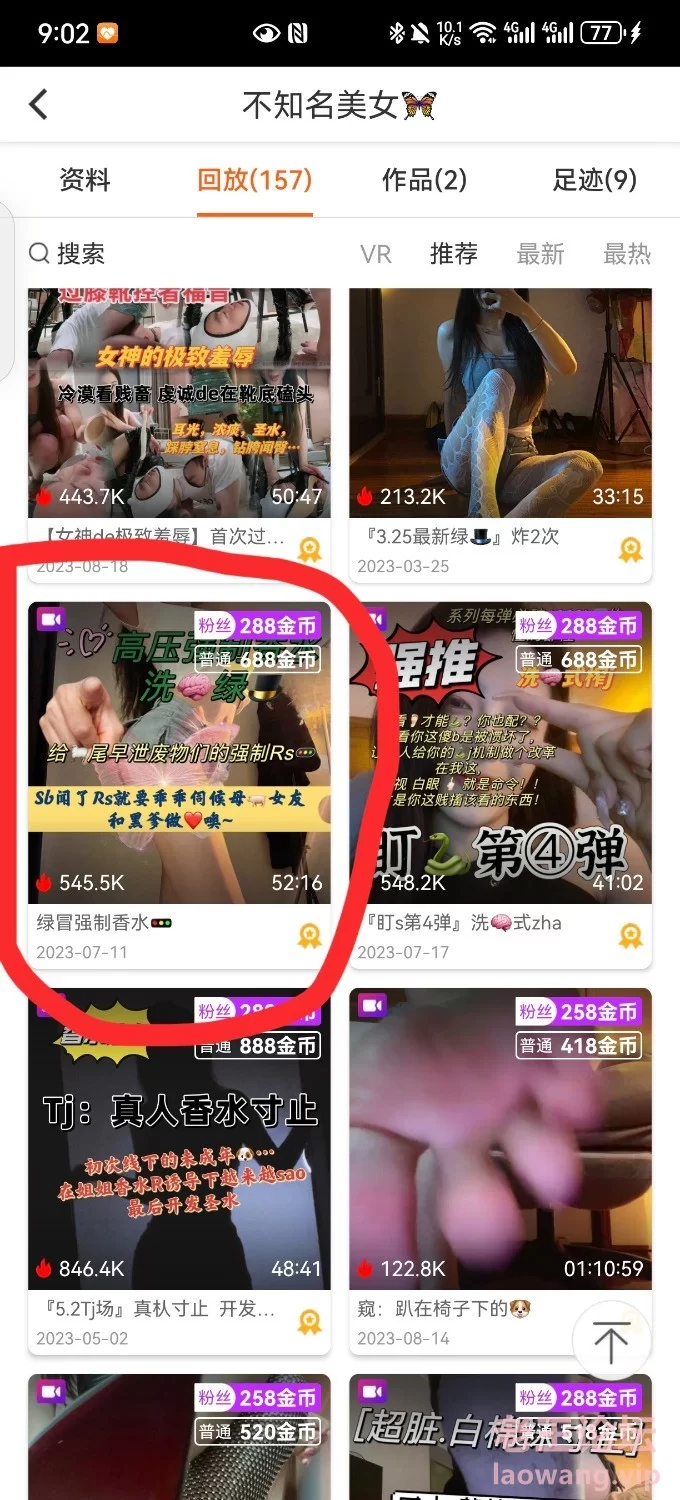680x1500 pixels.
Task: Sort replays by 最热
Action: click(627, 254)
